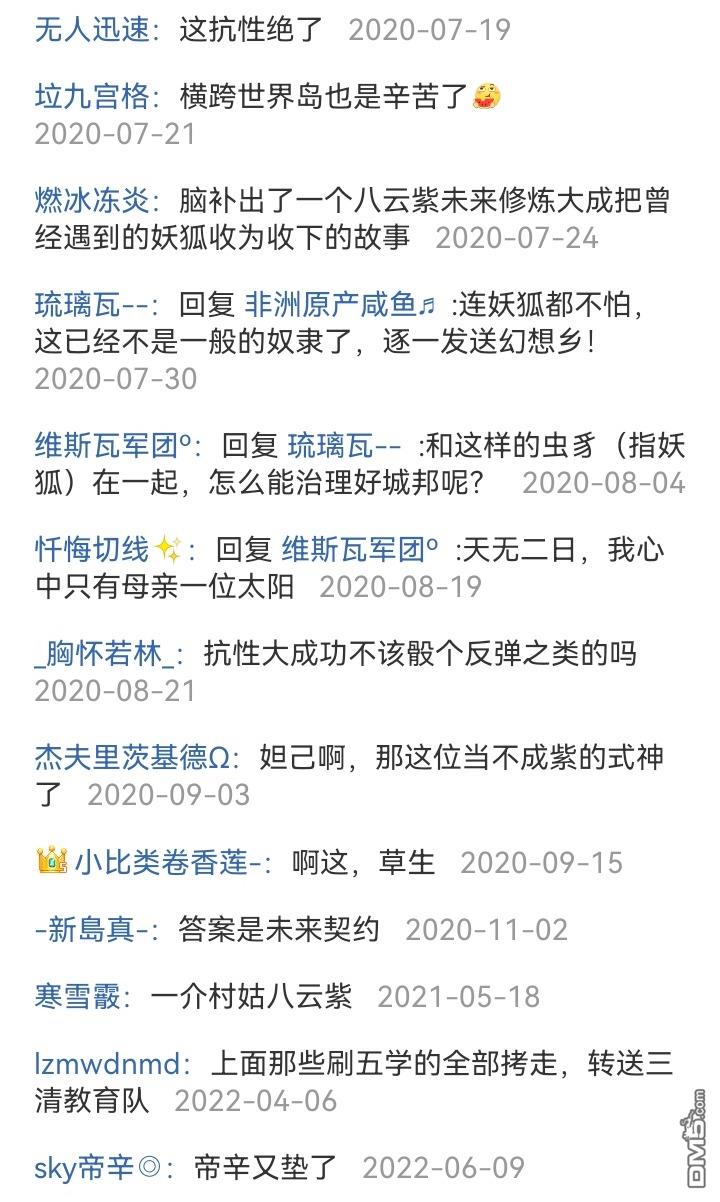Open _胸怀若林_'s profile

106,653
